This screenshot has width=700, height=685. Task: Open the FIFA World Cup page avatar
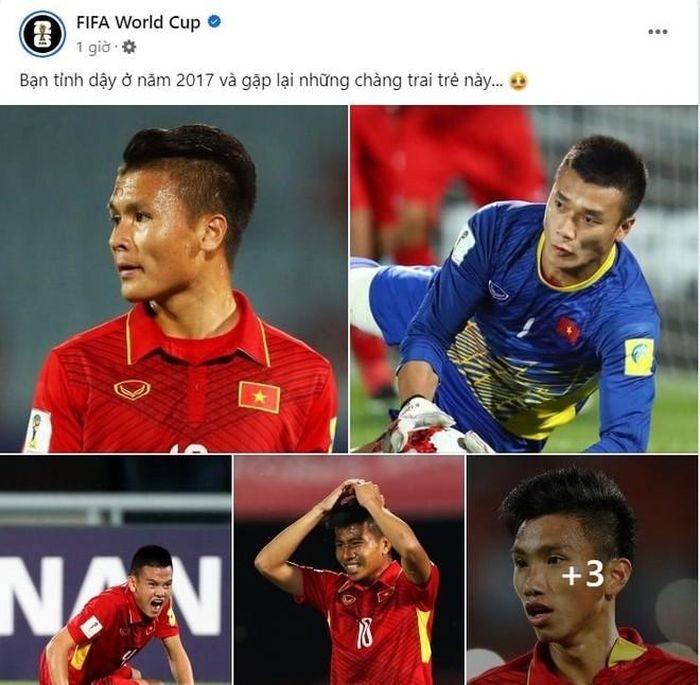point(42,33)
